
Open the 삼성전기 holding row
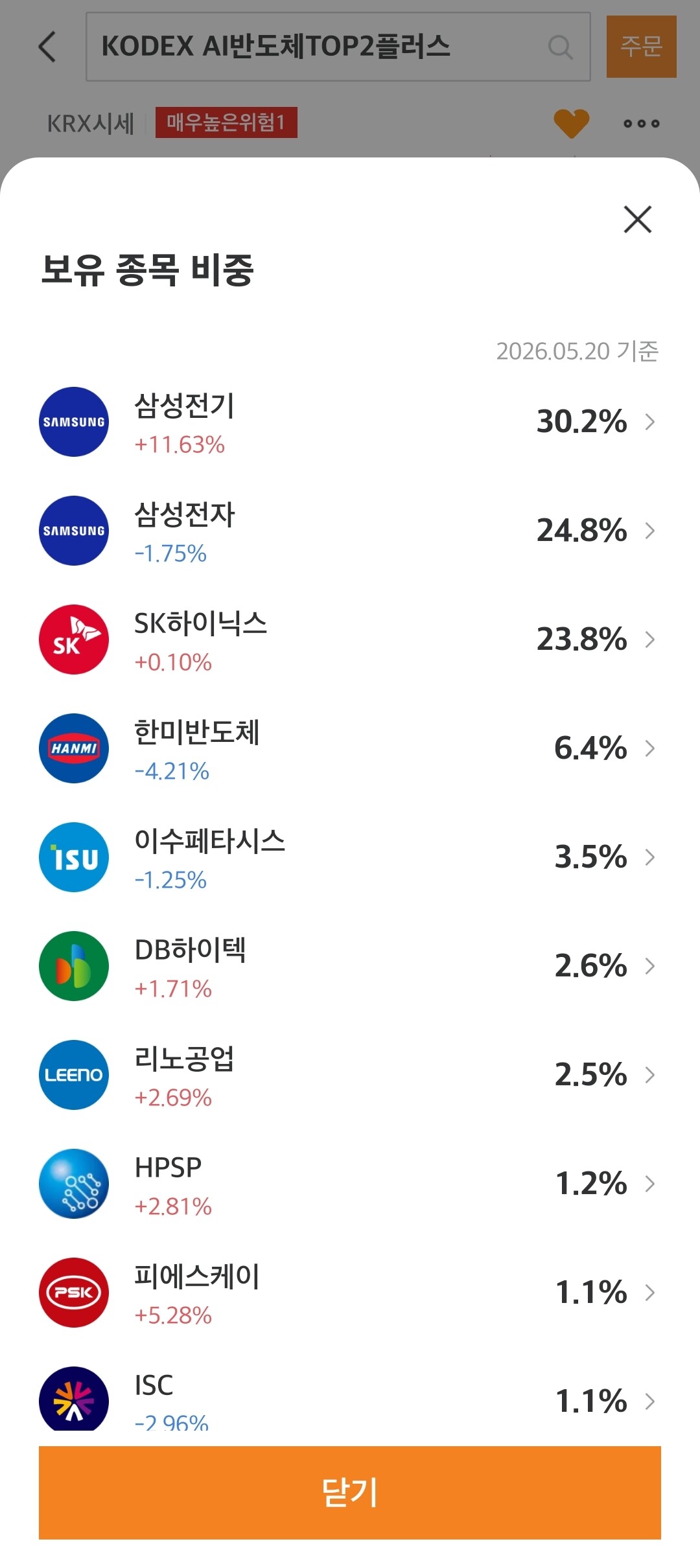click(x=350, y=422)
